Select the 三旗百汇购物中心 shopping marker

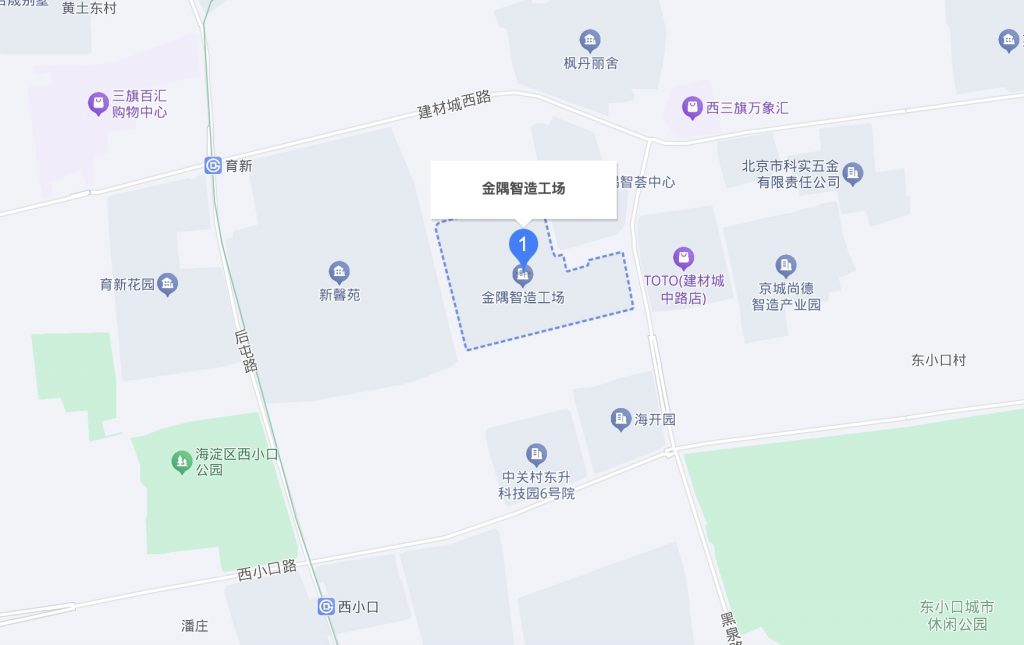[98, 102]
